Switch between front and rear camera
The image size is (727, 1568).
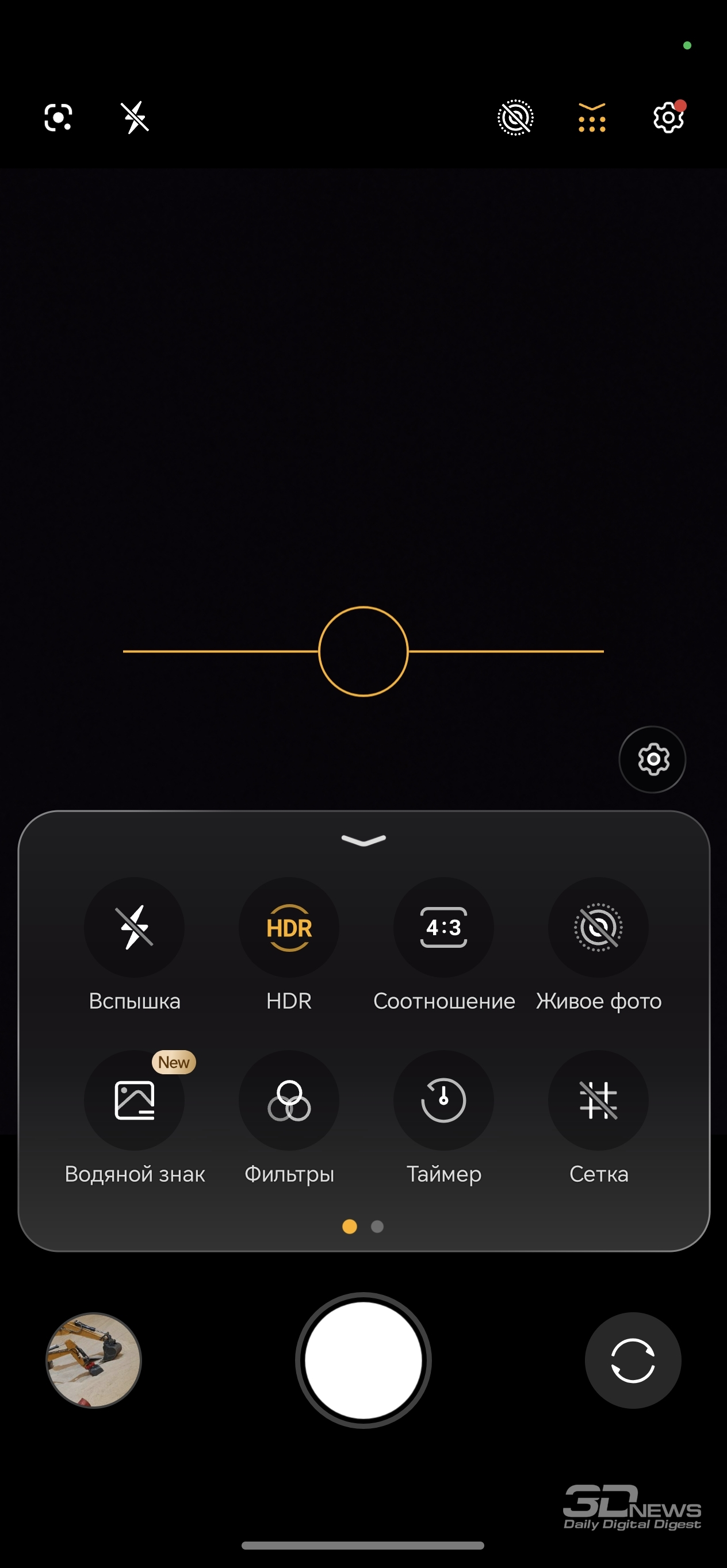(633, 1360)
